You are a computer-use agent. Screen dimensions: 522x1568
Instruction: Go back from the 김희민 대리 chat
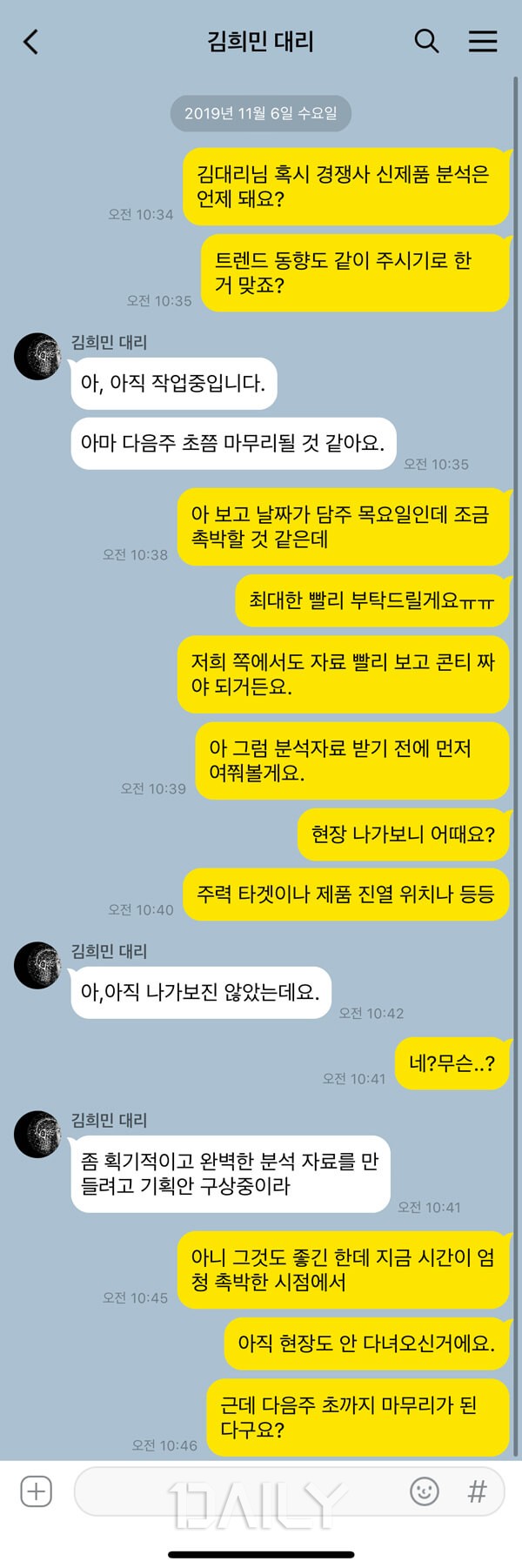click(x=31, y=41)
